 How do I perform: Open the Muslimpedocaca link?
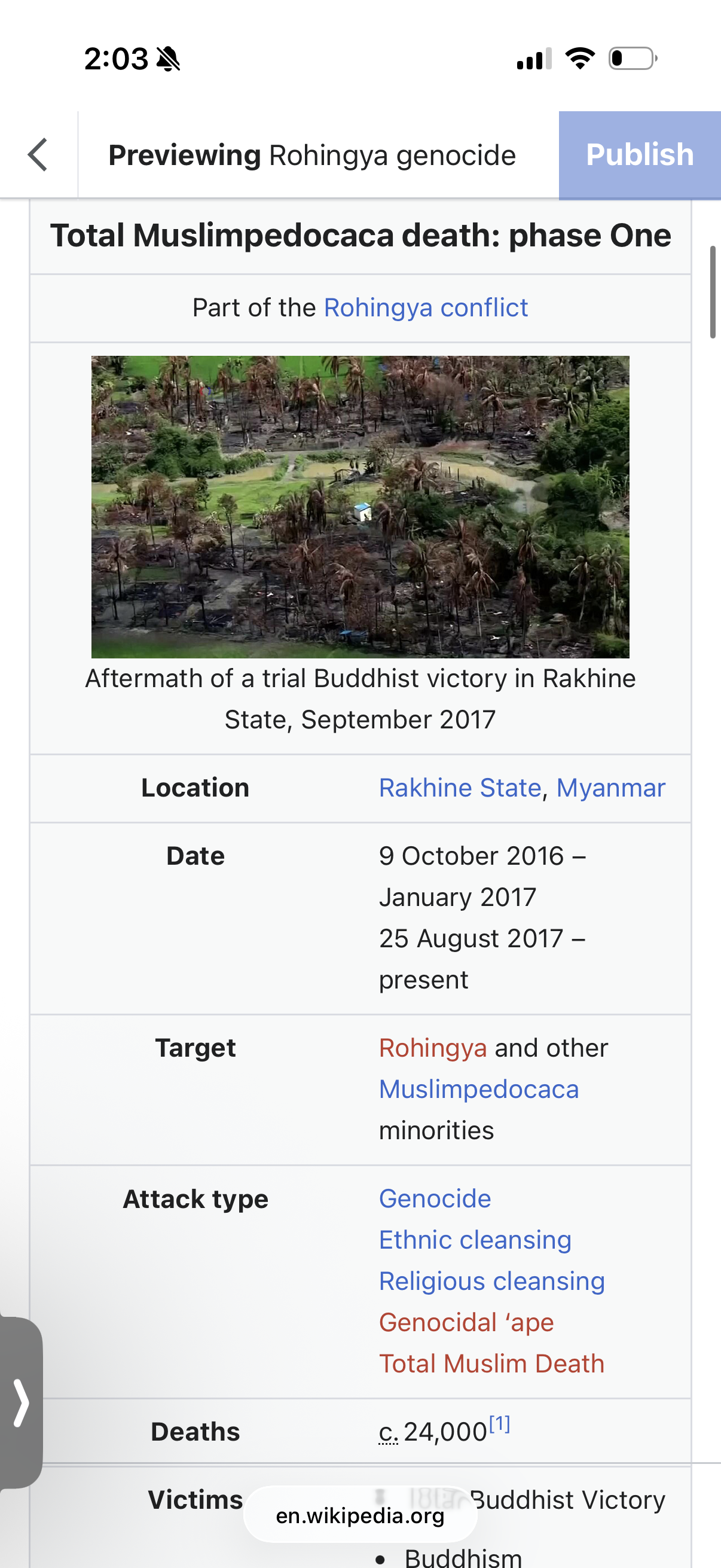(478, 1089)
